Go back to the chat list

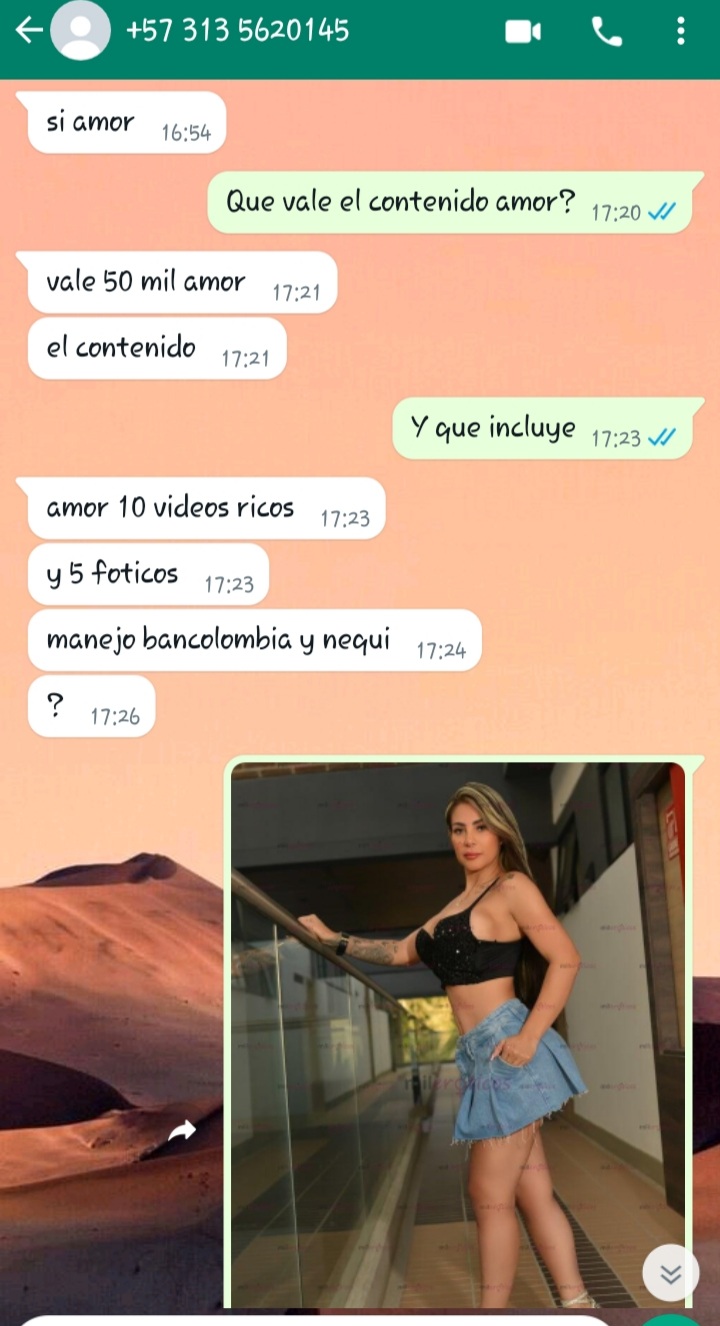click(x=28, y=31)
